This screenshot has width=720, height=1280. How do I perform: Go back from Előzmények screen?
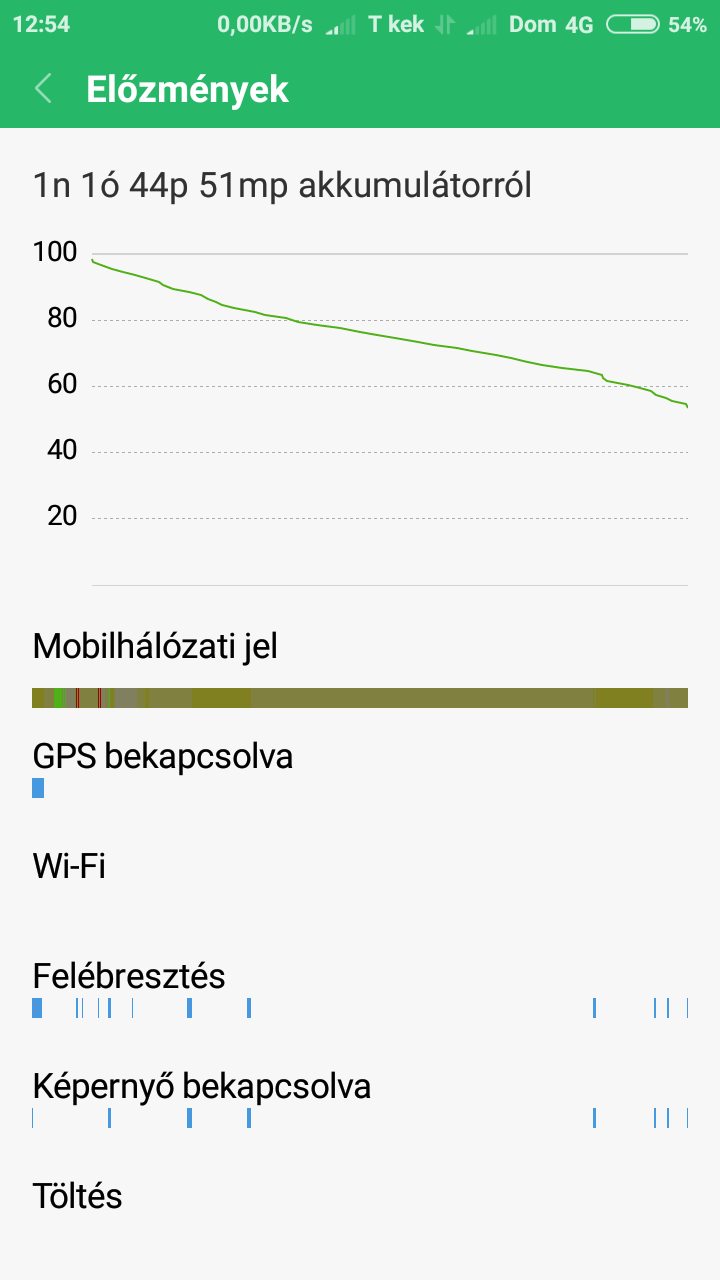point(43,89)
